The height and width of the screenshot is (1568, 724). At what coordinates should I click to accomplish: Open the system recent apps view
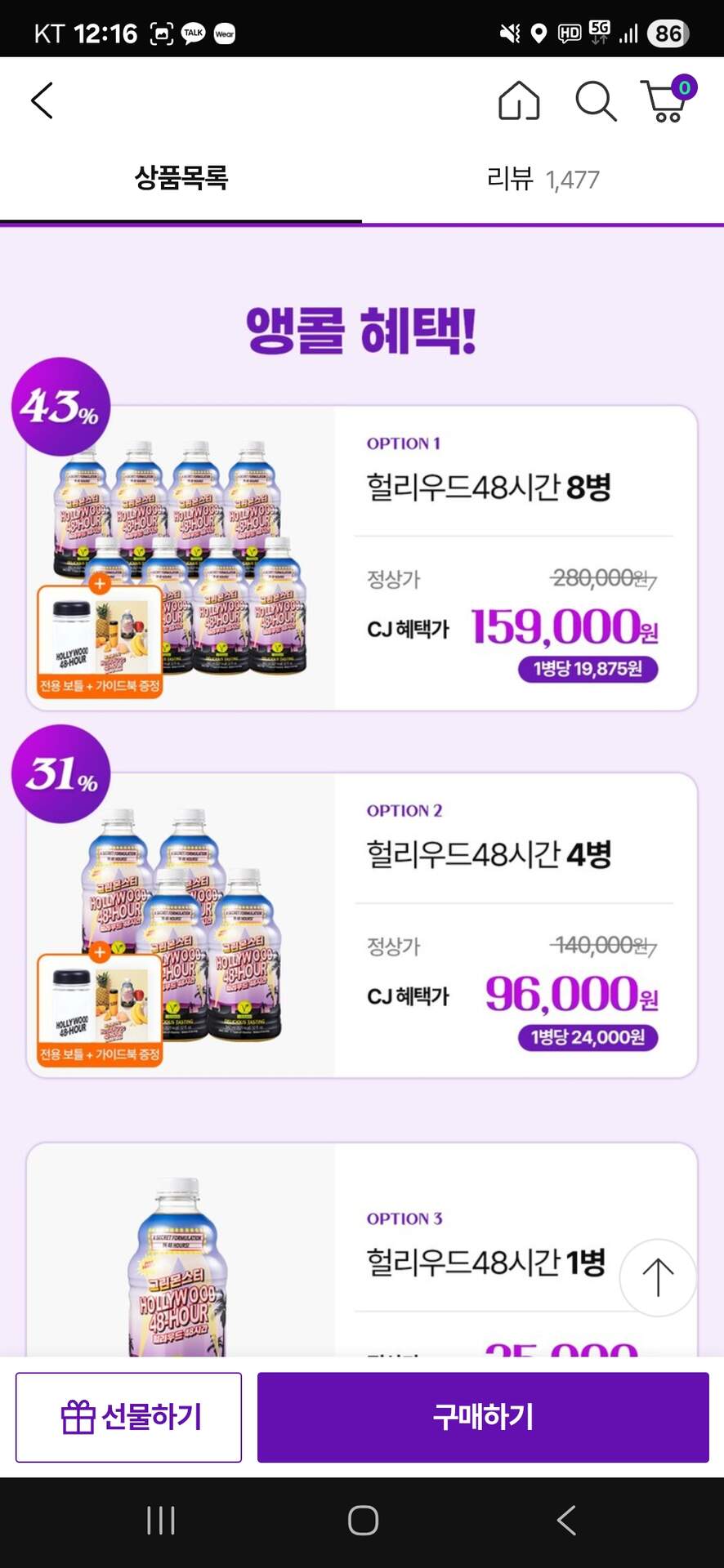point(161,1521)
